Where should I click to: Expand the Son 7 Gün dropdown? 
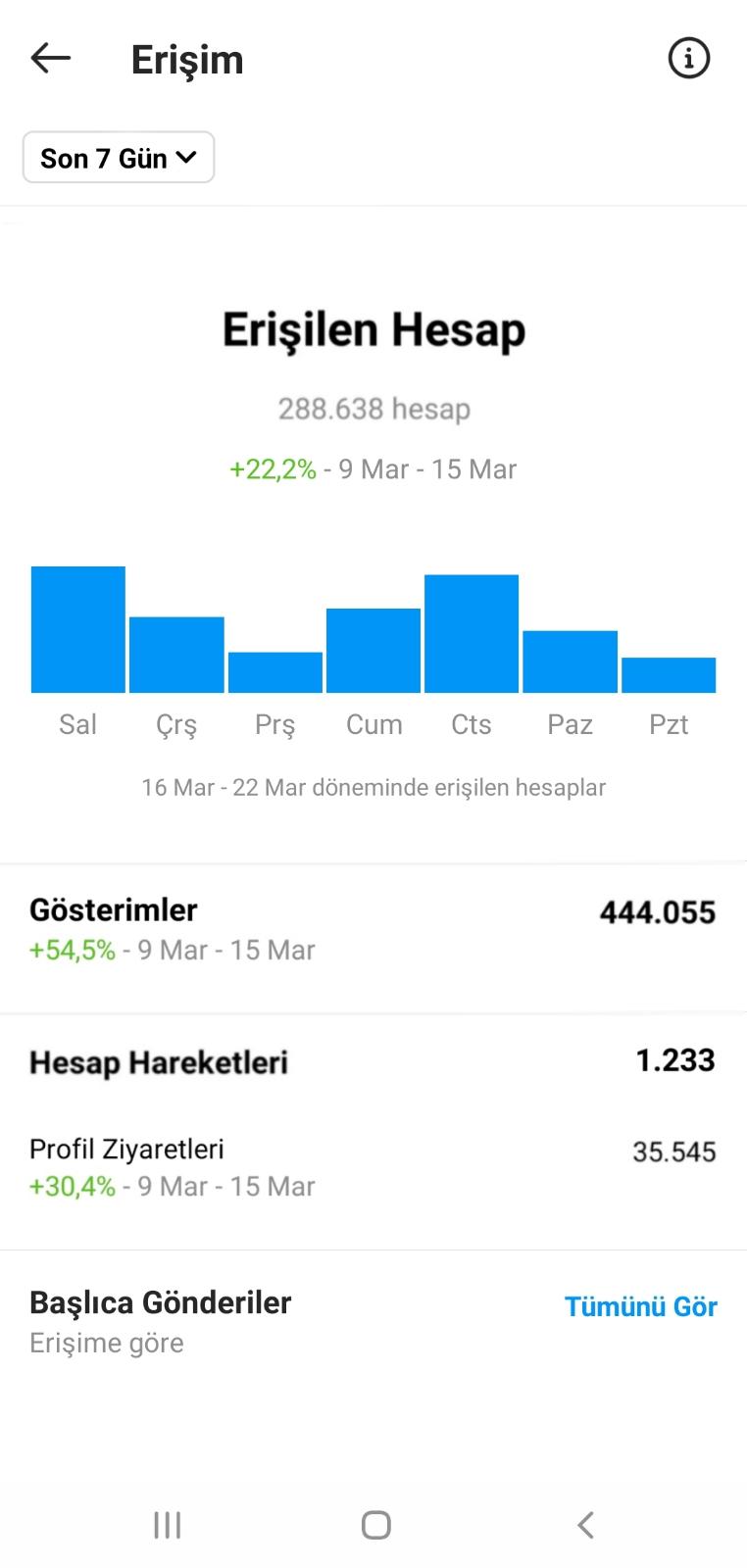click(x=119, y=158)
